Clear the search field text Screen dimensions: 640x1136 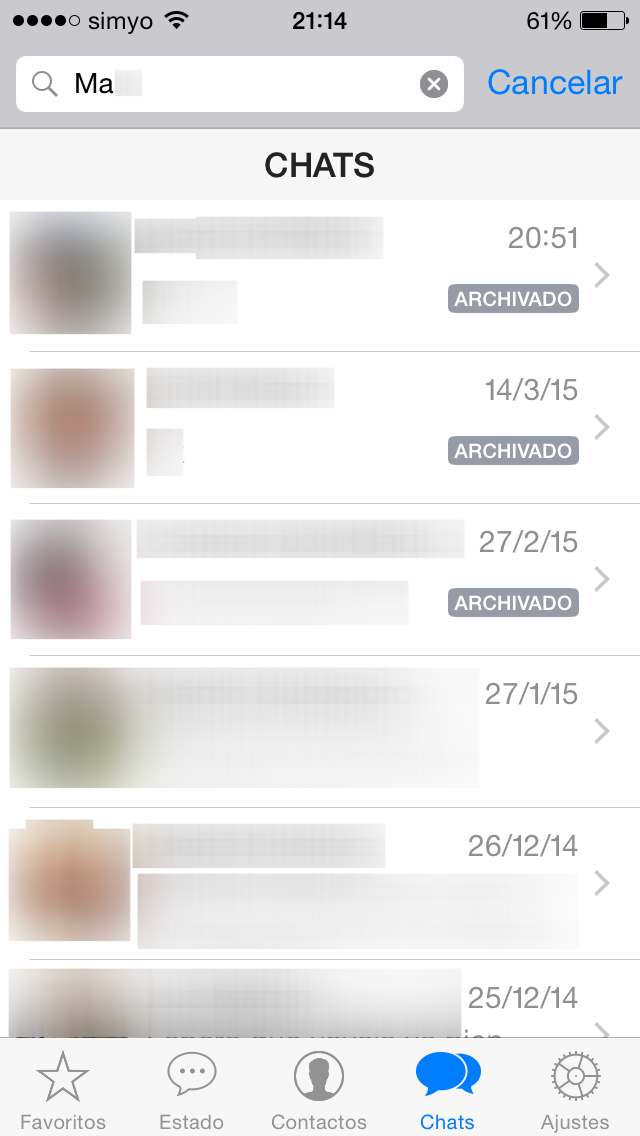tap(433, 84)
